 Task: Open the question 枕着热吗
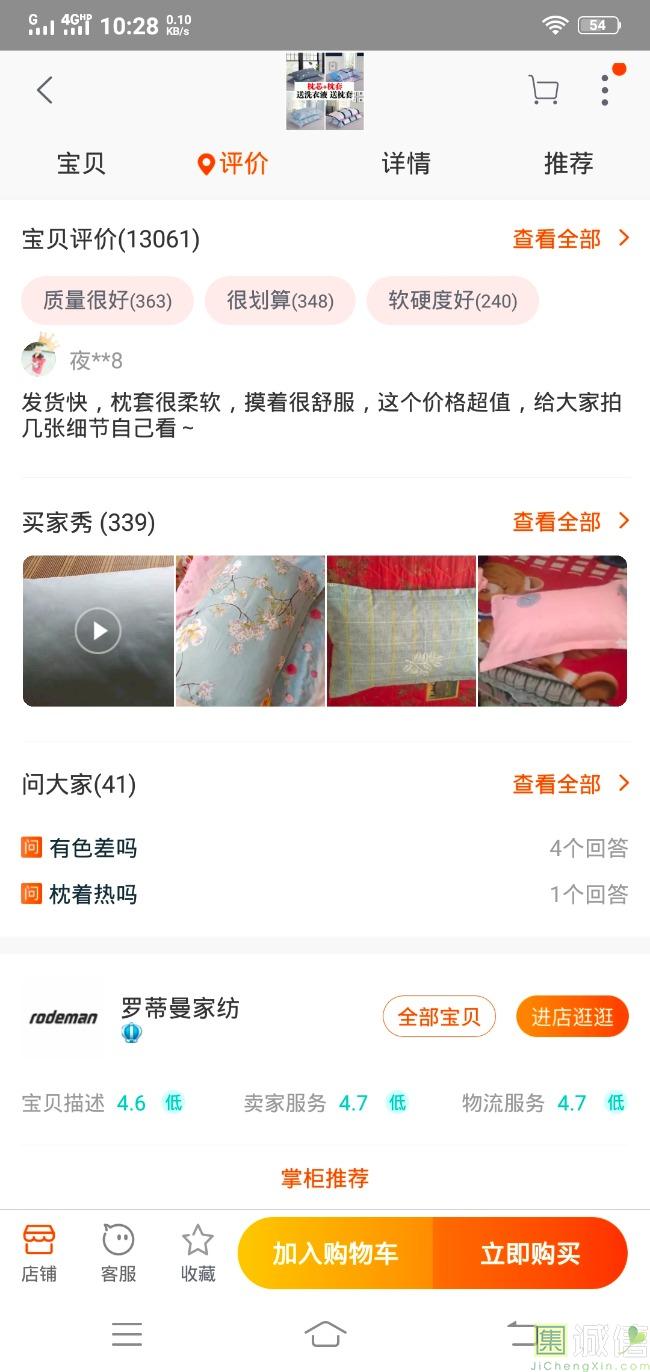pos(93,894)
